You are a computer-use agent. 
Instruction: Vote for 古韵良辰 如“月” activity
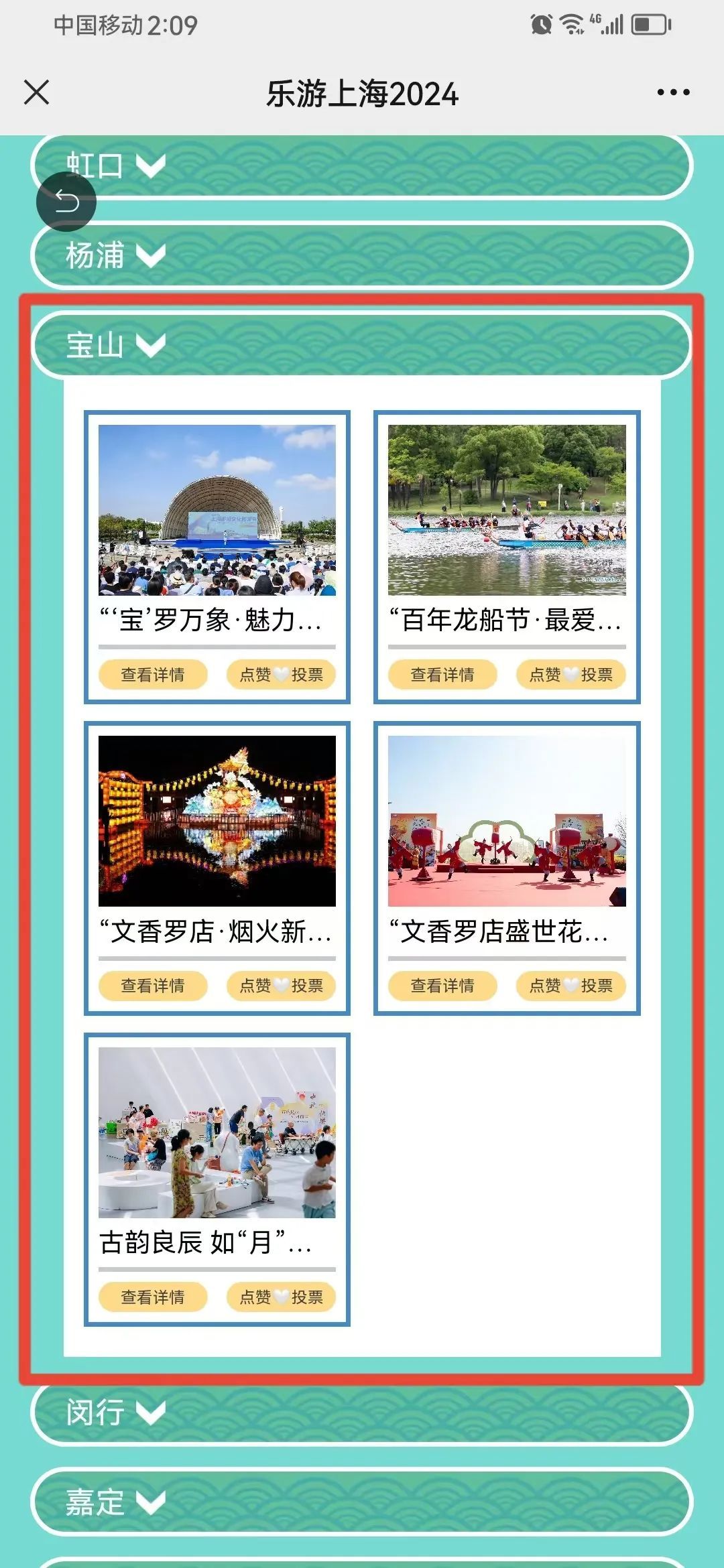[281, 1297]
